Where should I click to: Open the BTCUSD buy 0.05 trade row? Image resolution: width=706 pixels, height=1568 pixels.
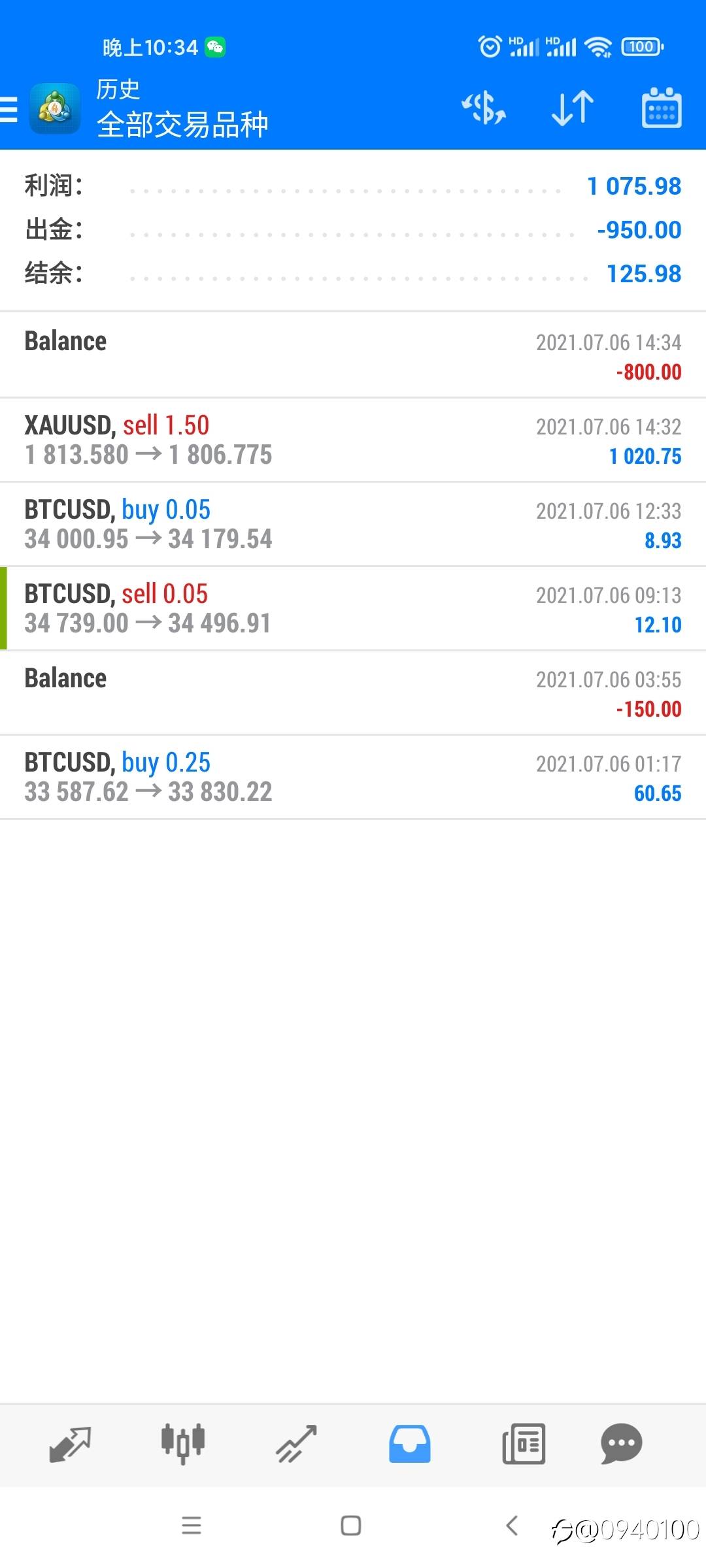pos(353,524)
